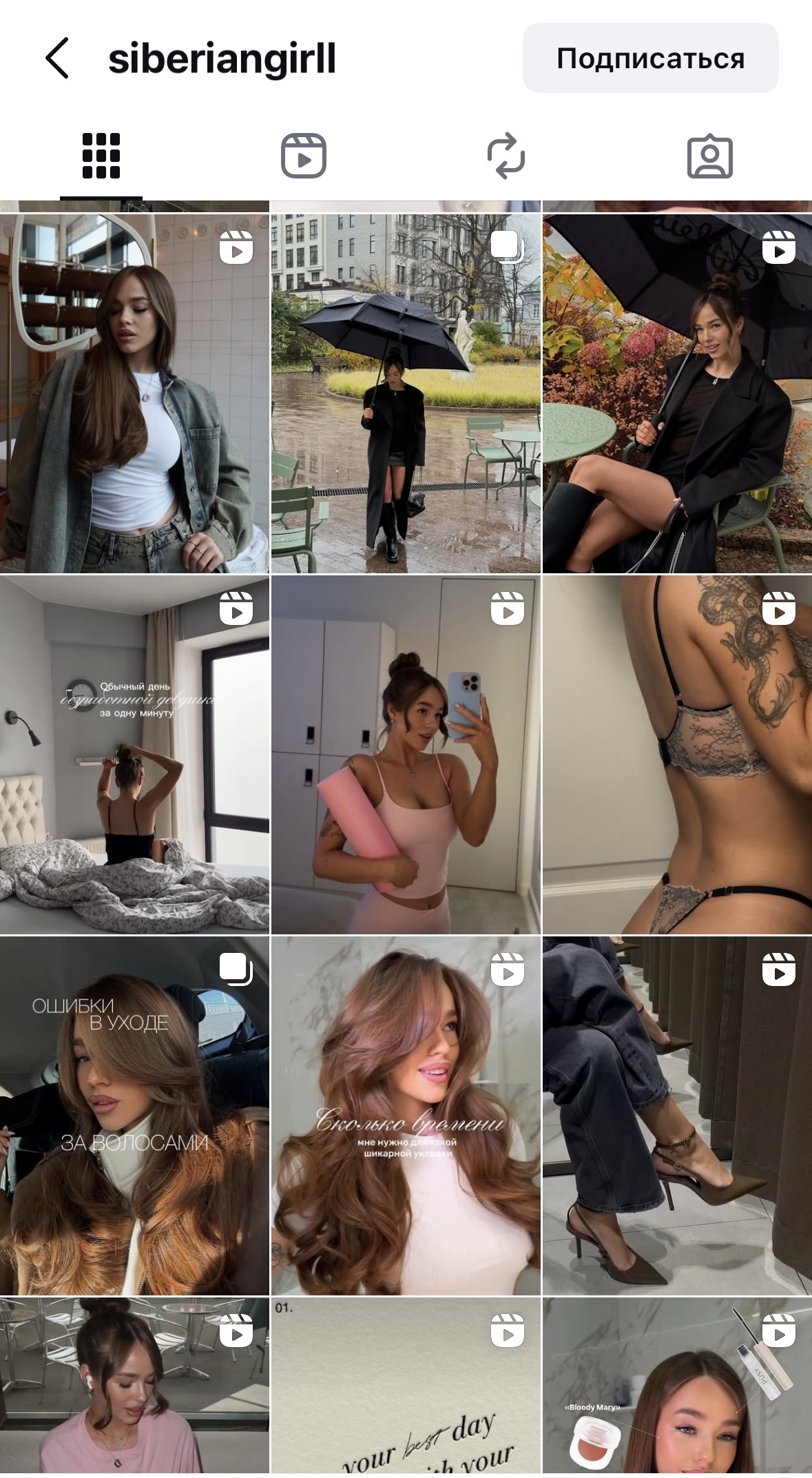The image size is (812, 1478).
Task: Open the pink yoga mat mirror selfie reel
Action: 406,755
